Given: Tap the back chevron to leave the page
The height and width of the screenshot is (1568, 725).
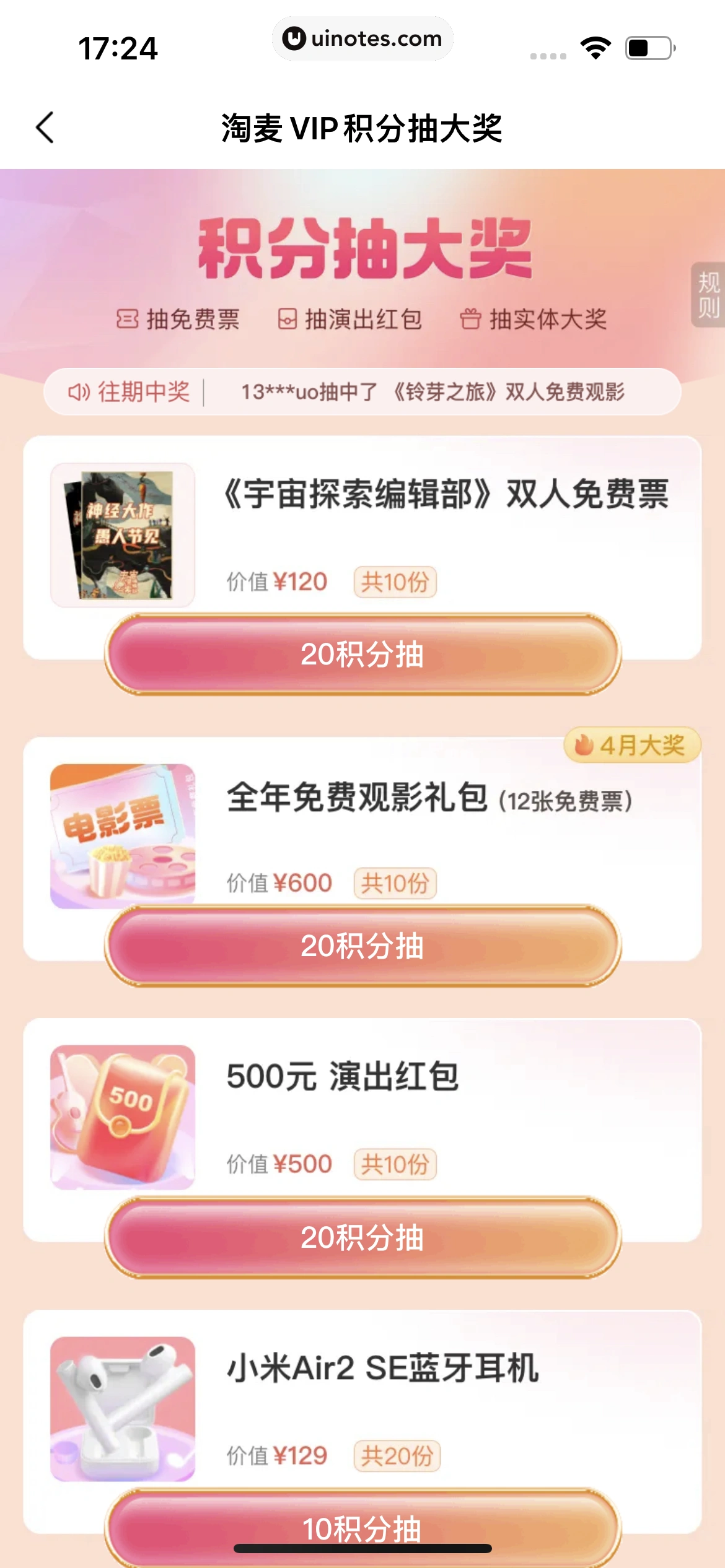Looking at the screenshot, I should [x=43, y=127].
